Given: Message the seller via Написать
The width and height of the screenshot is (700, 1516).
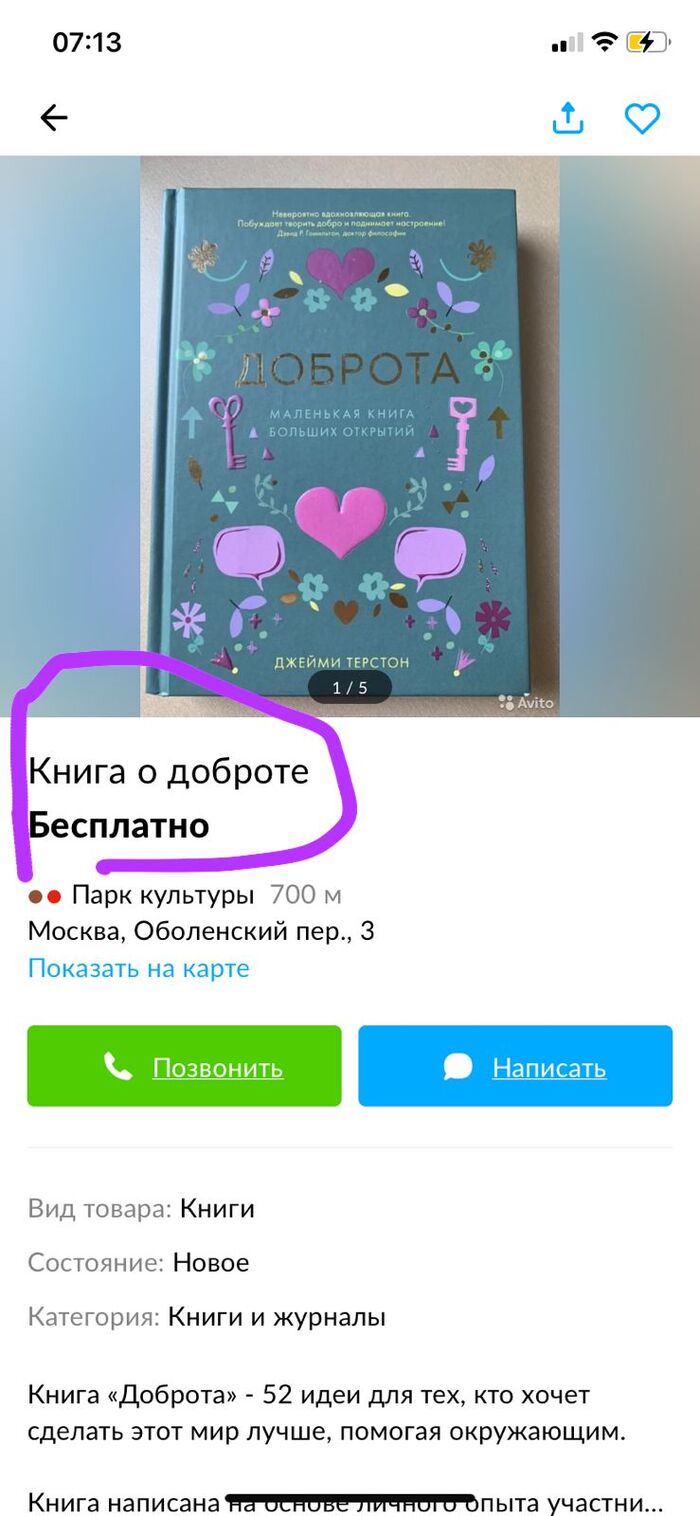Looking at the screenshot, I should (x=515, y=1067).
